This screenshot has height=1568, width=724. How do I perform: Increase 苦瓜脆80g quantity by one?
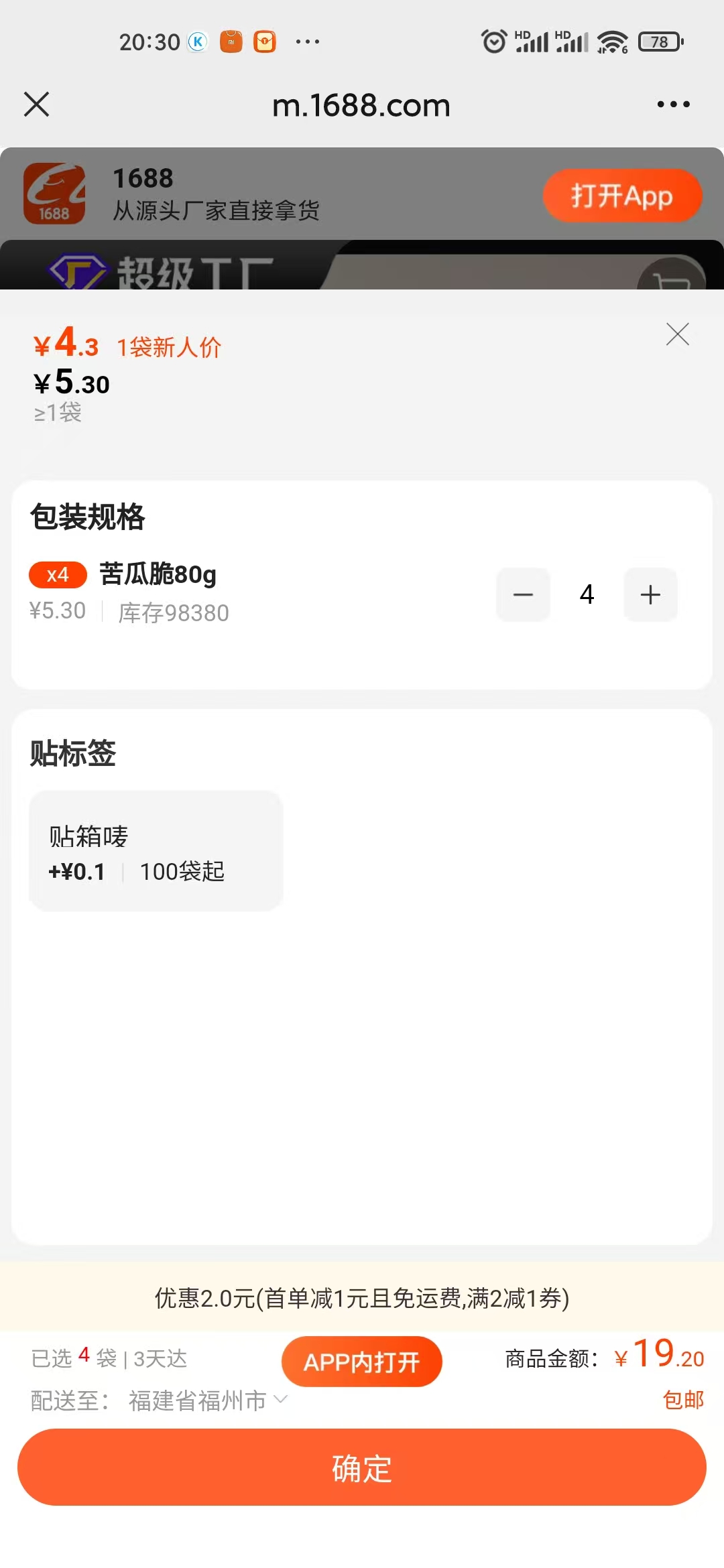pyautogui.click(x=650, y=594)
